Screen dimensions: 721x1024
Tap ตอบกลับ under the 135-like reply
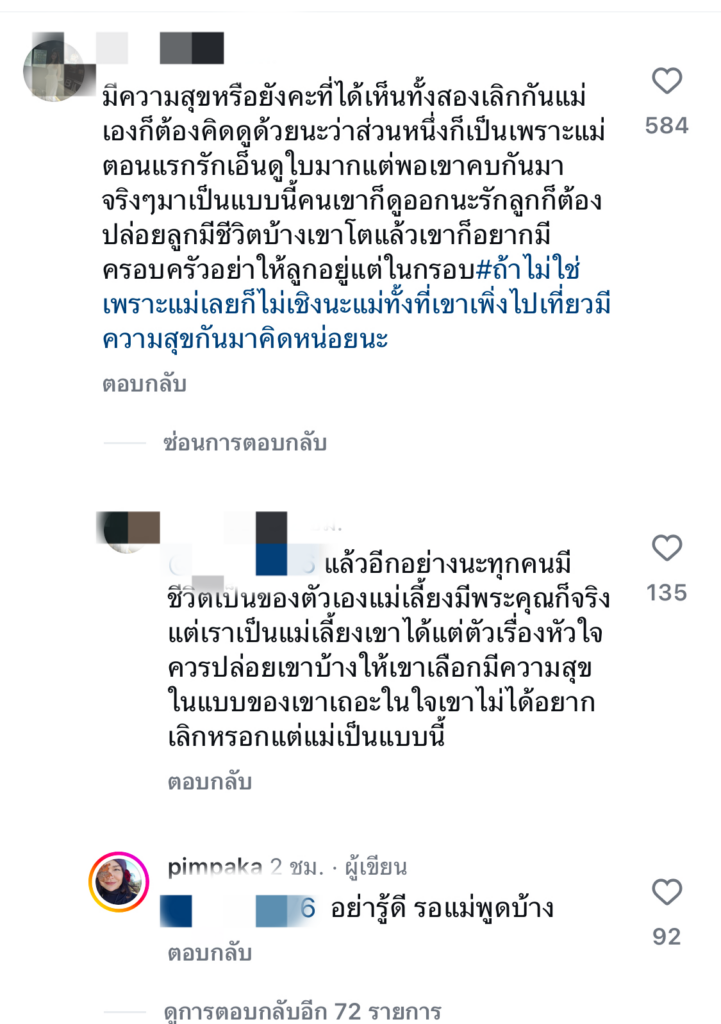[x=209, y=782]
